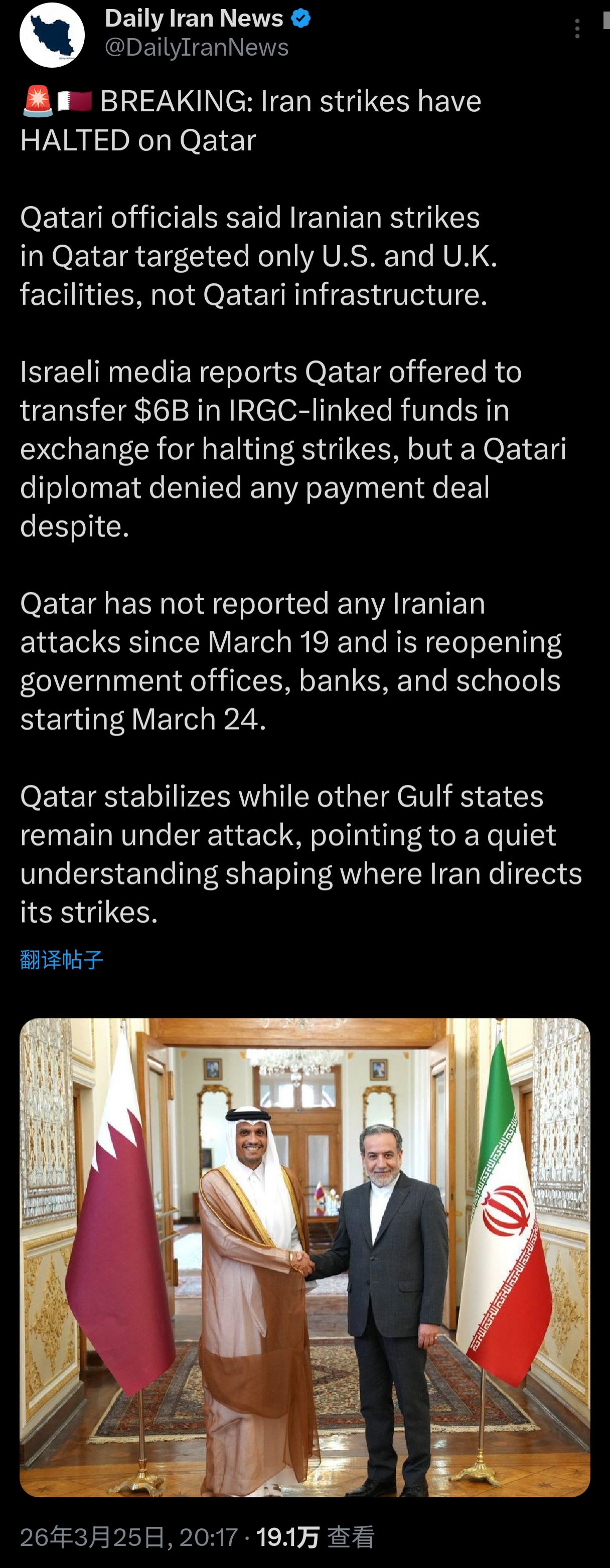
Task: View the 19.1万 查看 post analytics
Action: pyautogui.click(x=316, y=1537)
